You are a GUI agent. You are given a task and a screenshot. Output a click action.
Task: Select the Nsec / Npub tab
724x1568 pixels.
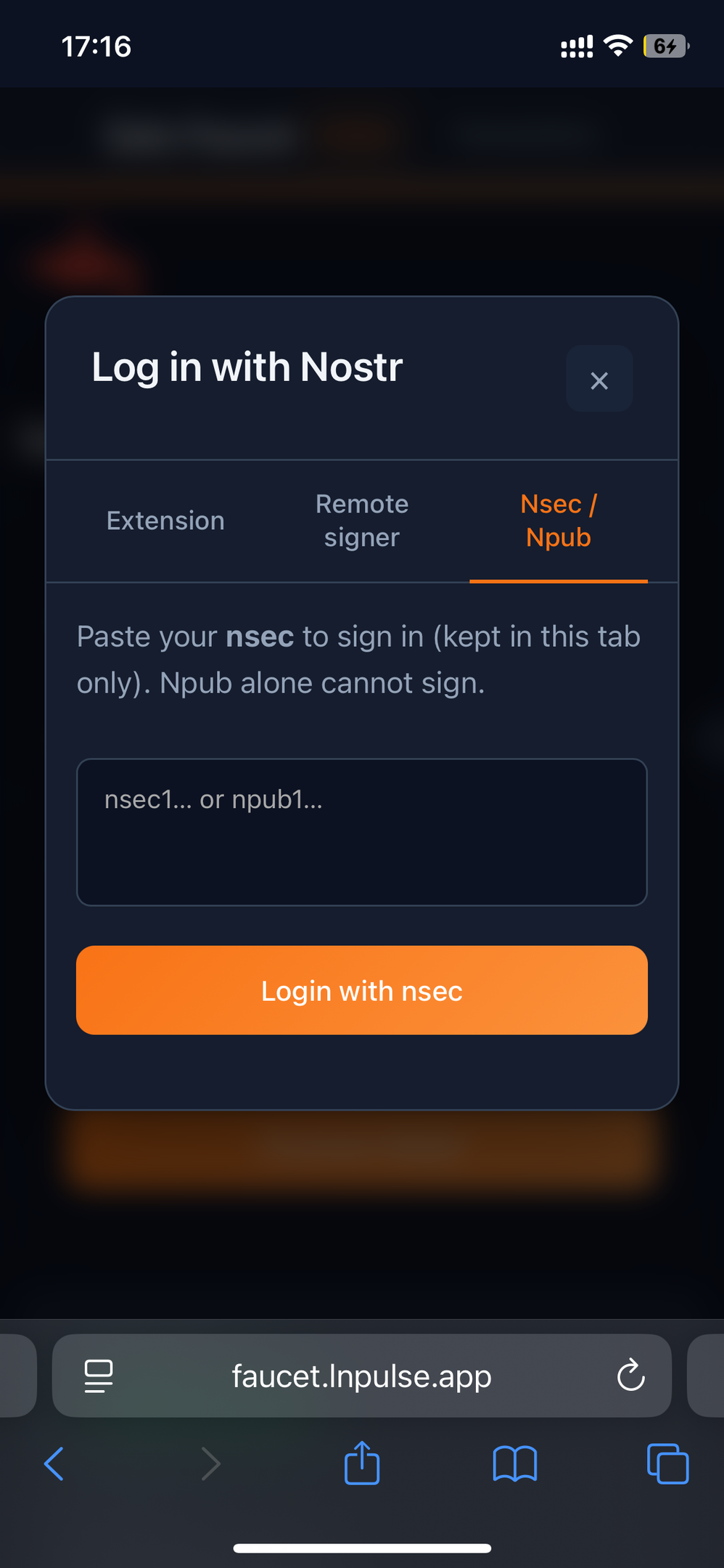[x=558, y=520]
